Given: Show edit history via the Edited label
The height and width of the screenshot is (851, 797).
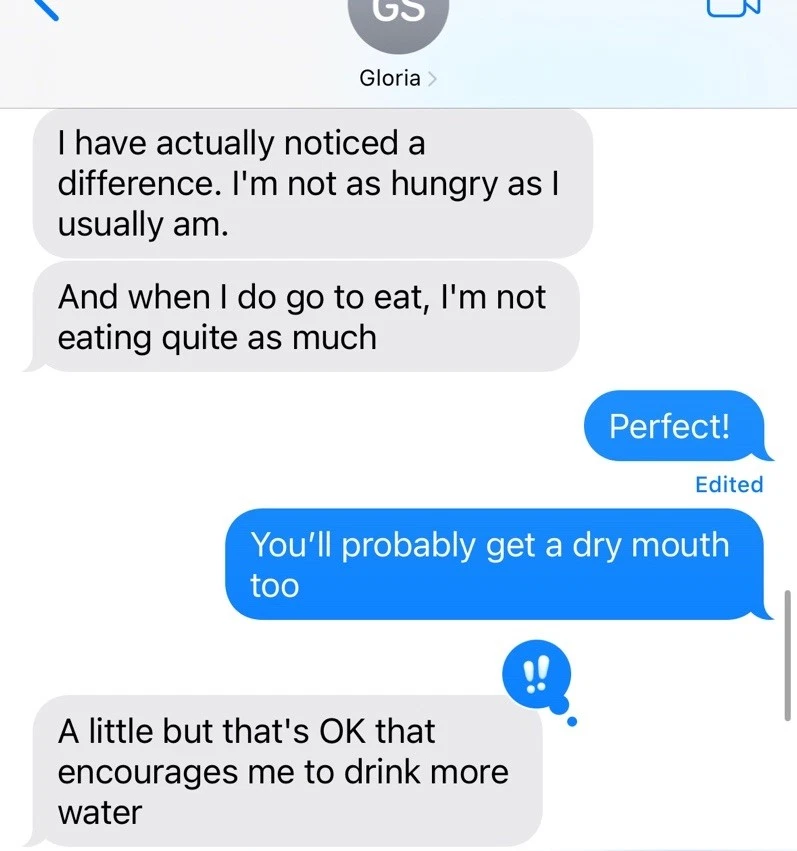Looking at the screenshot, I should click(729, 484).
